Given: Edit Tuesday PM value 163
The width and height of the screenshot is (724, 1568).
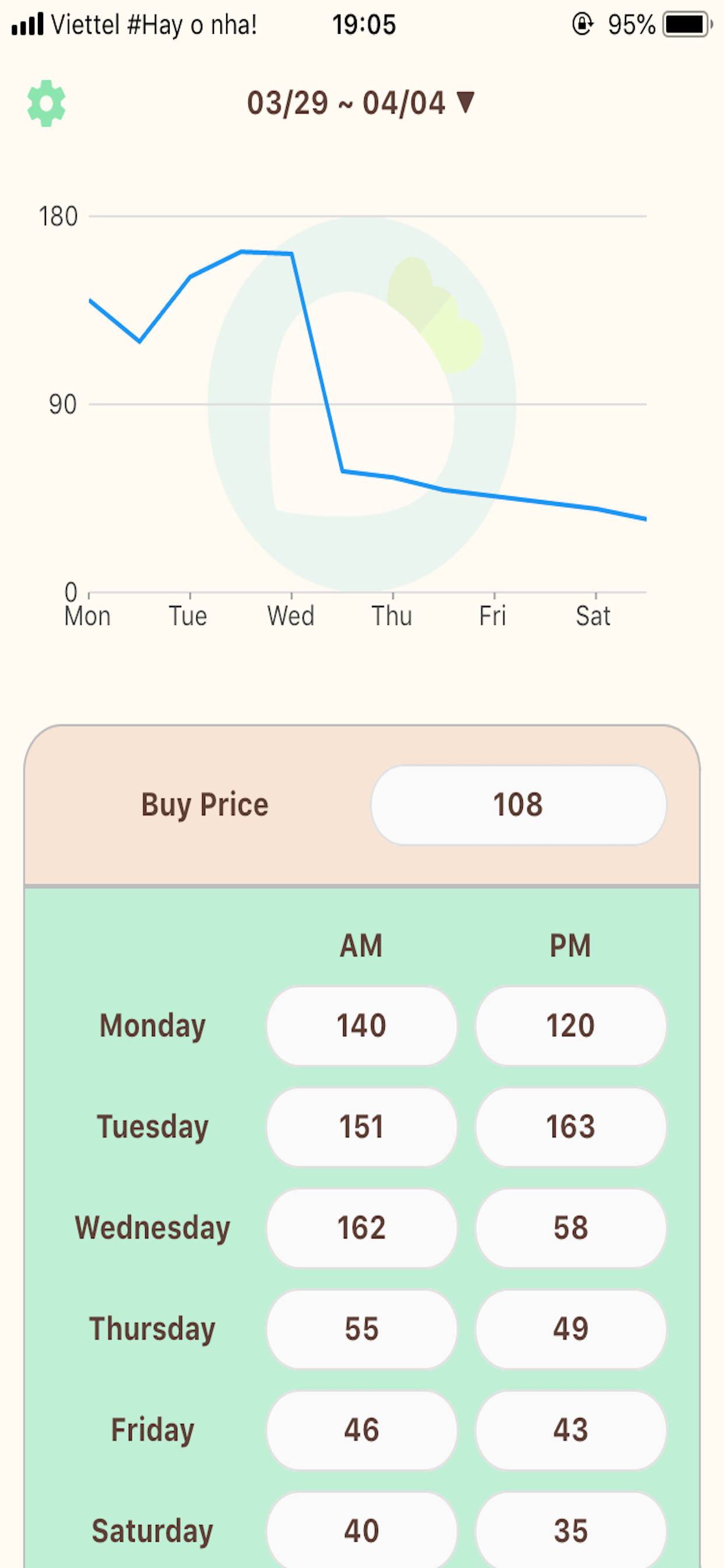Looking at the screenshot, I should click(570, 1126).
